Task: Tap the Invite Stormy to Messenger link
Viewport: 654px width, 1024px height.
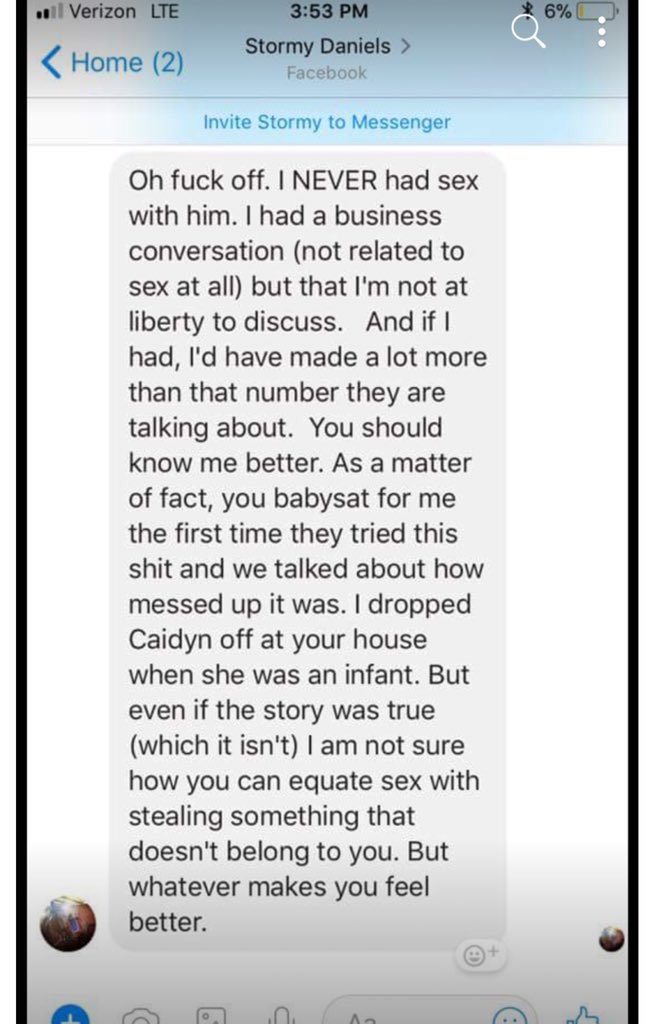Action: pos(326,122)
